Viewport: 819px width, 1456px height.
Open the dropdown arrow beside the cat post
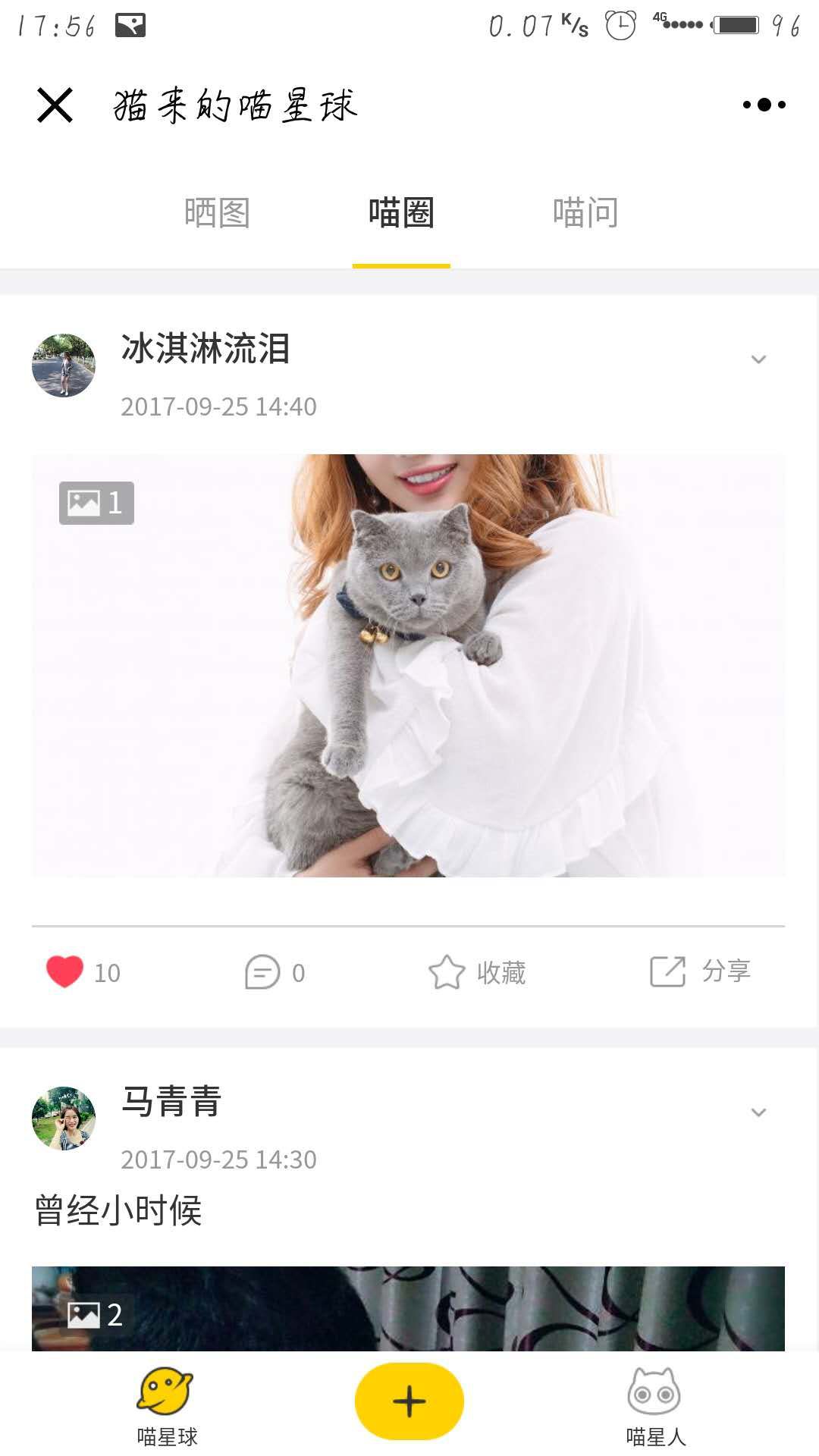click(x=758, y=360)
